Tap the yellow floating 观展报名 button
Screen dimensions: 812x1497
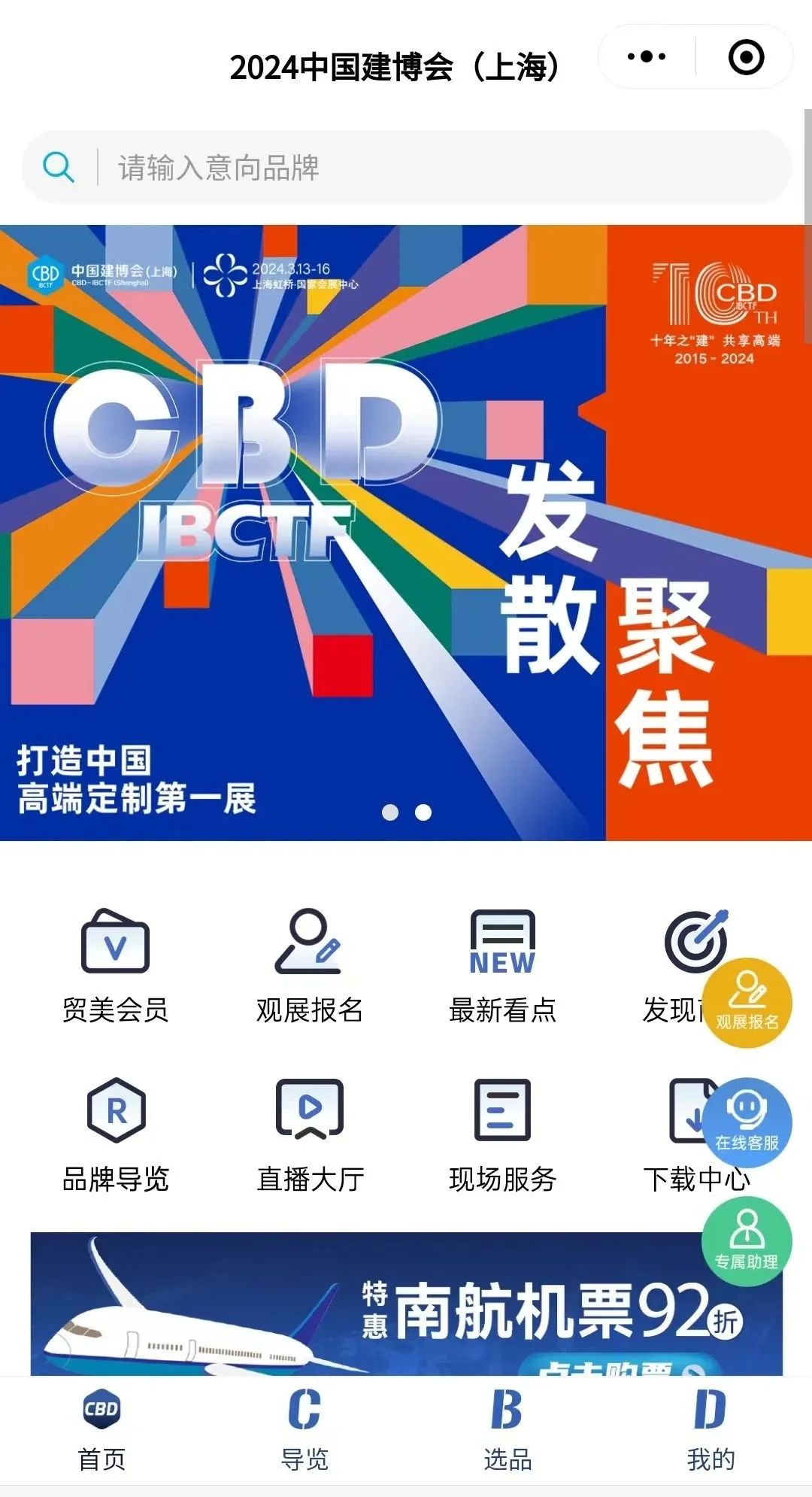(x=747, y=1003)
